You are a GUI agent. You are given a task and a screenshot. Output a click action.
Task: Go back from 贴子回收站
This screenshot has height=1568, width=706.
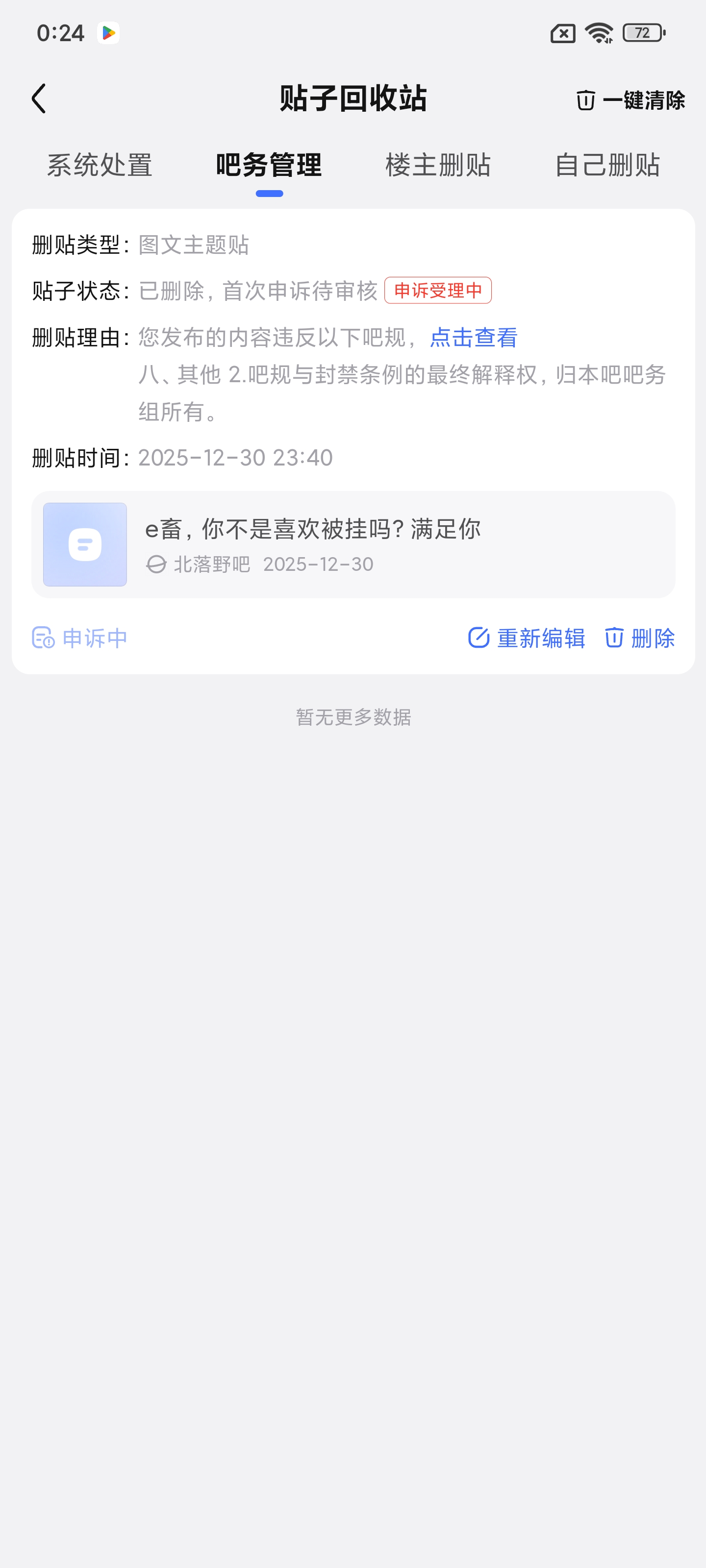point(39,98)
